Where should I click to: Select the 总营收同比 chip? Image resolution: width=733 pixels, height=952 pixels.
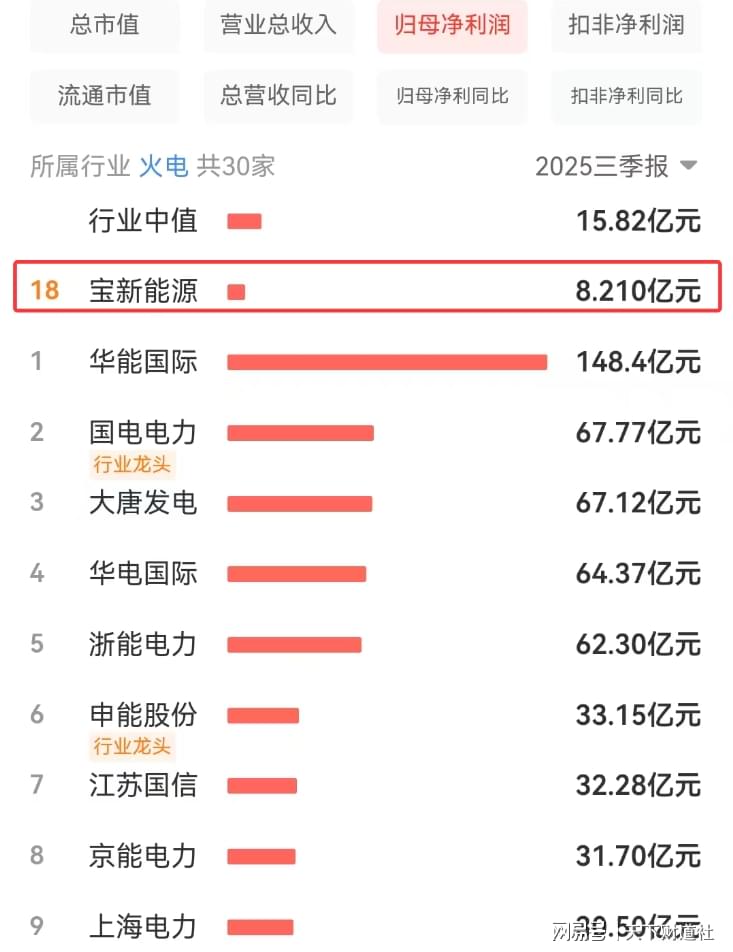pyautogui.click(x=278, y=96)
